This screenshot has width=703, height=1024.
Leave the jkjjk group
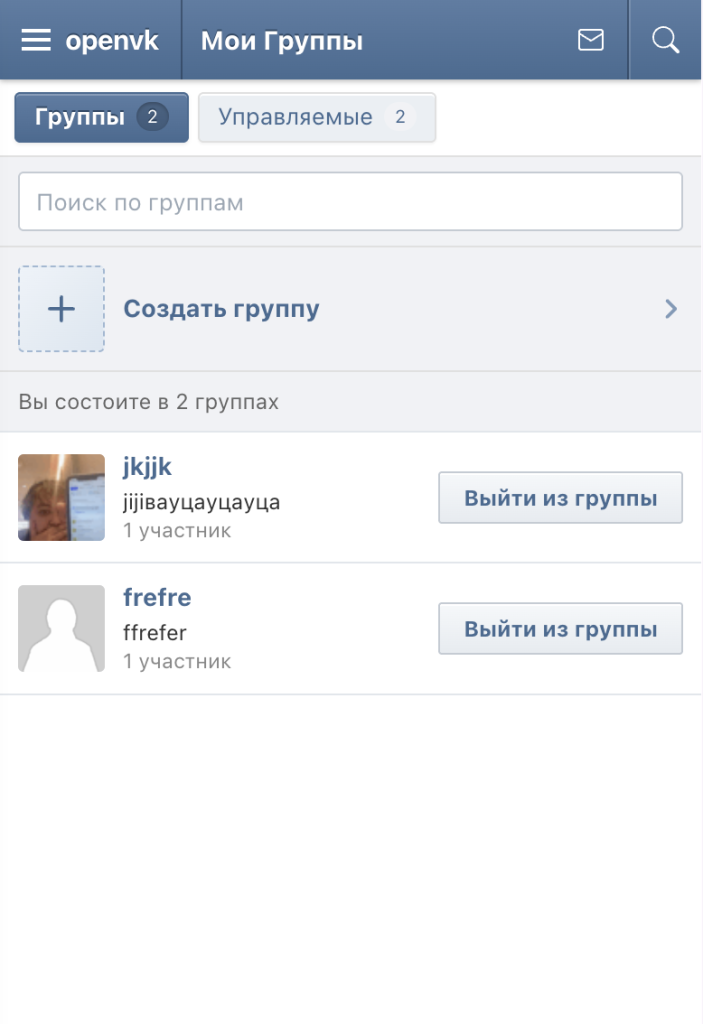point(561,498)
